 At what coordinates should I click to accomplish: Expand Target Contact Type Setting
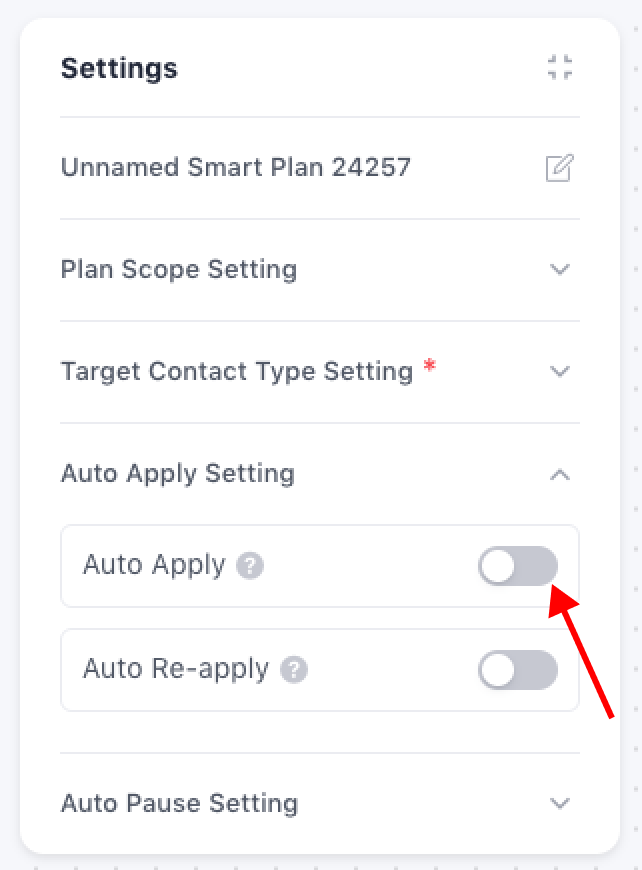pos(560,372)
